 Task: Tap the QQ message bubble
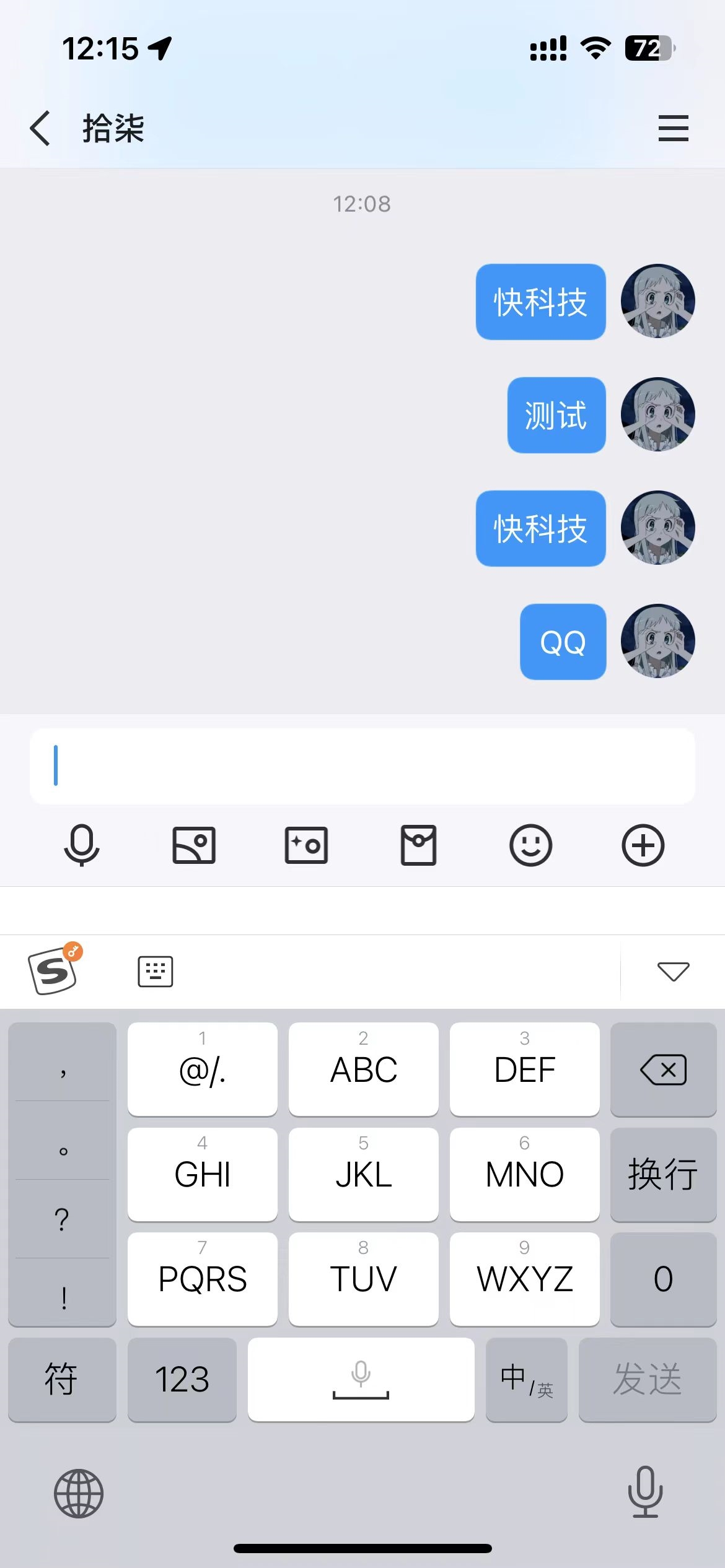[563, 642]
